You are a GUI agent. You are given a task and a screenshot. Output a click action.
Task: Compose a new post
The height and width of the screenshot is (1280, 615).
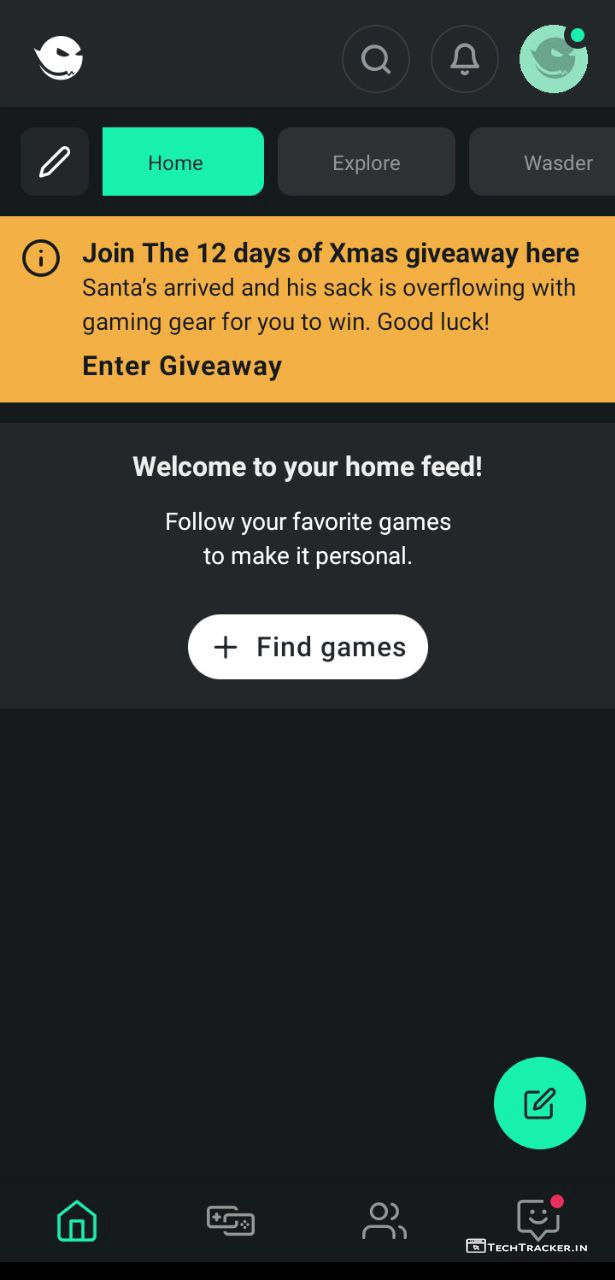pyautogui.click(x=539, y=1103)
